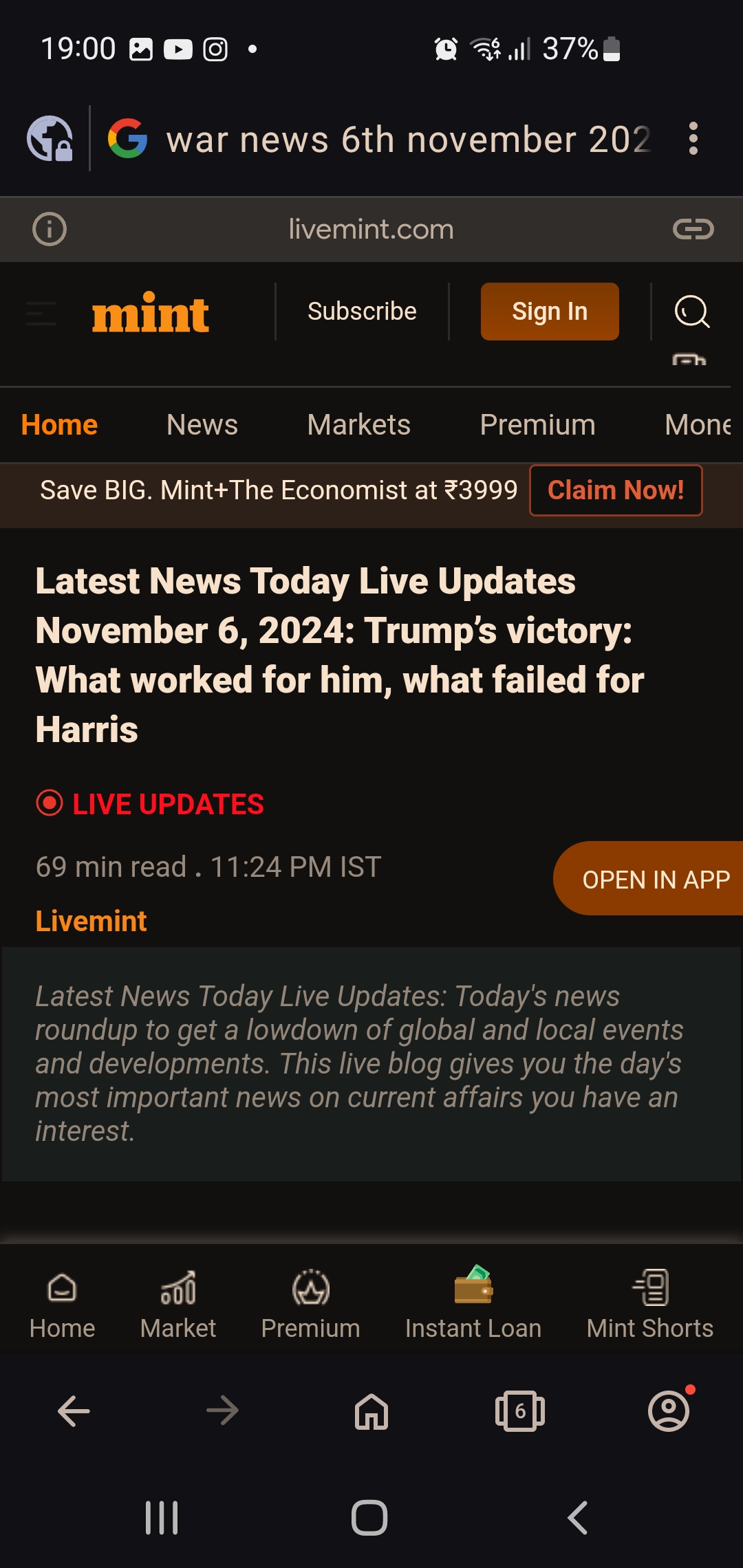The height and width of the screenshot is (1568, 743).
Task: Tap the OPEN IN APP button
Action: pyautogui.click(x=649, y=878)
